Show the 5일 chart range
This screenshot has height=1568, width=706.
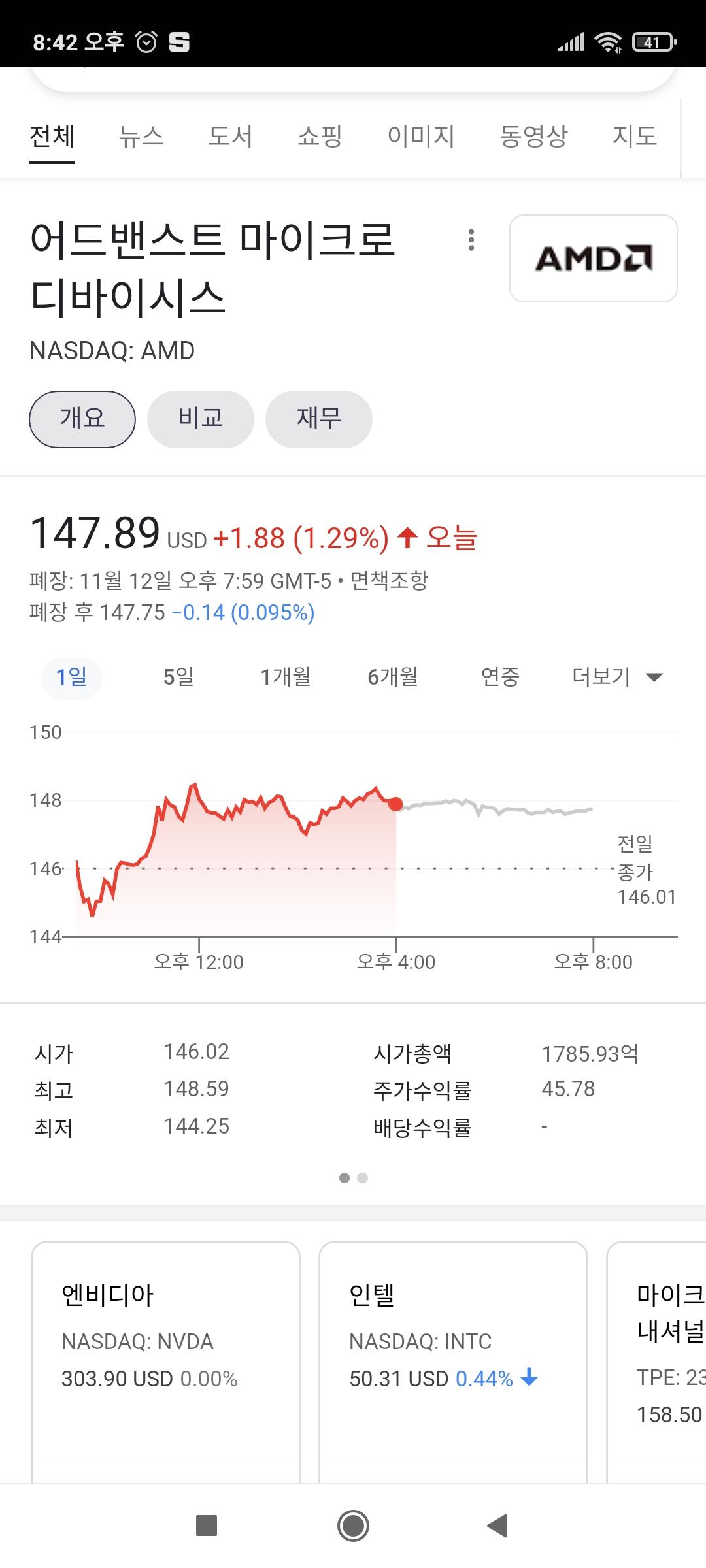pyautogui.click(x=178, y=677)
